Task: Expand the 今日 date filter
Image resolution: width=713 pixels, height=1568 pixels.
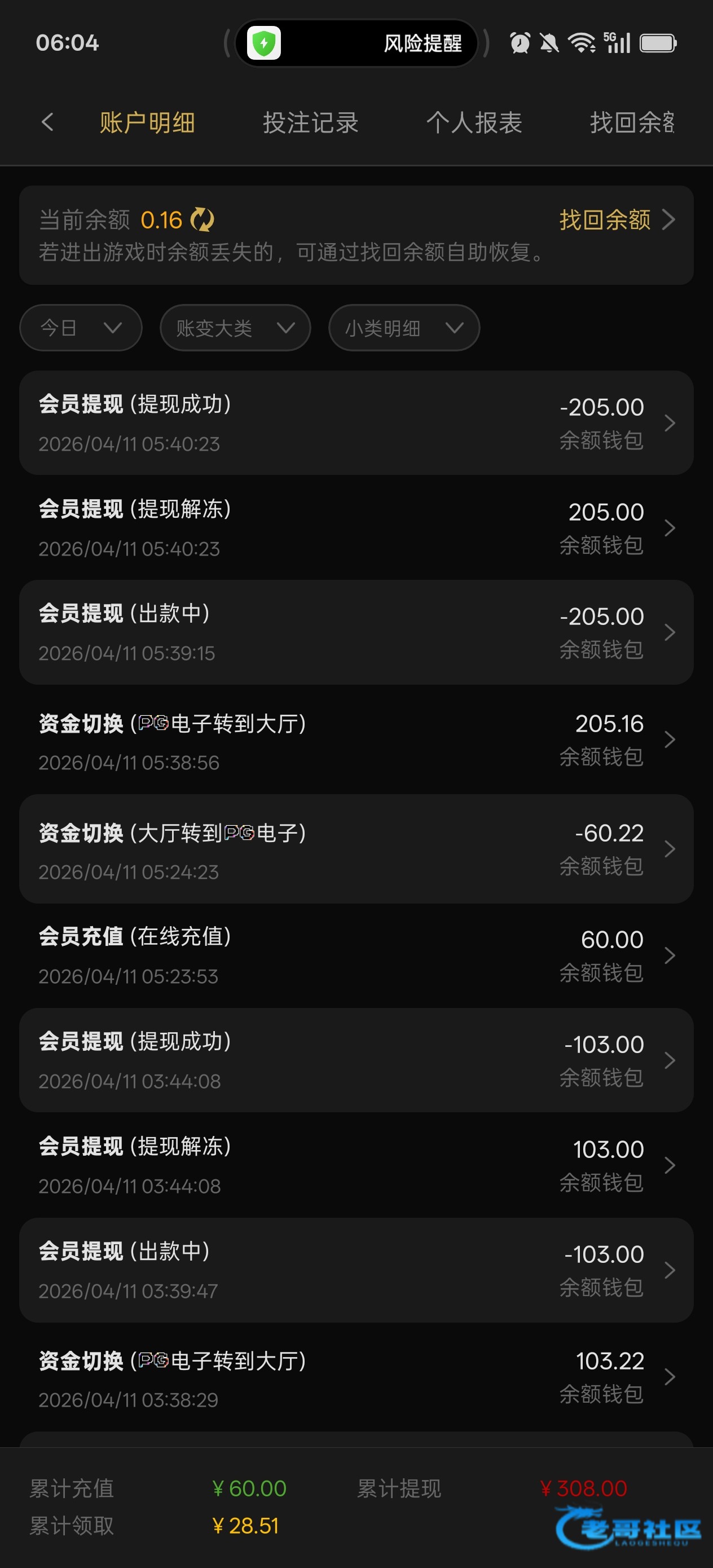Action: (81, 328)
